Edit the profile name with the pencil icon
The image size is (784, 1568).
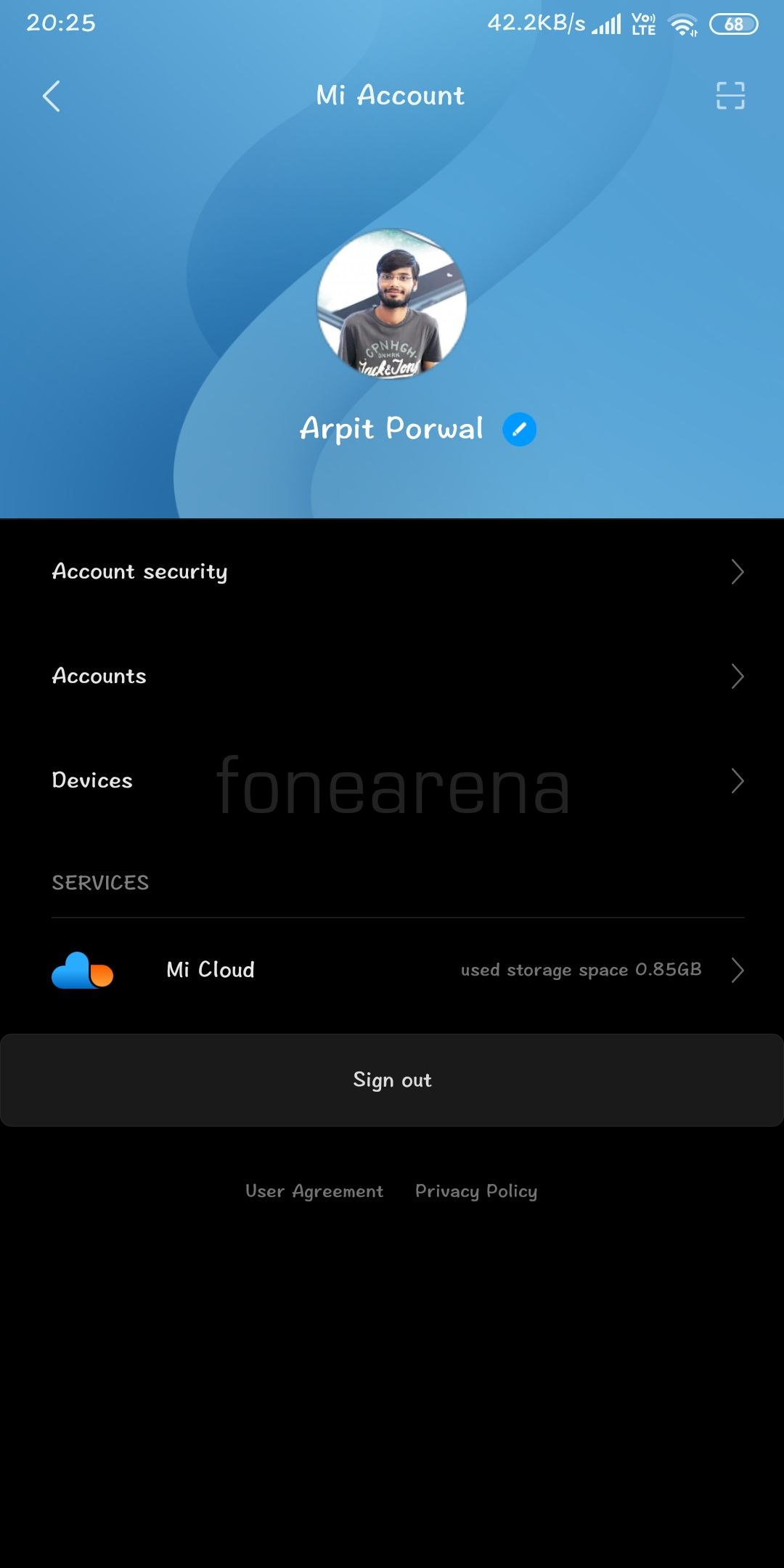[520, 429]
